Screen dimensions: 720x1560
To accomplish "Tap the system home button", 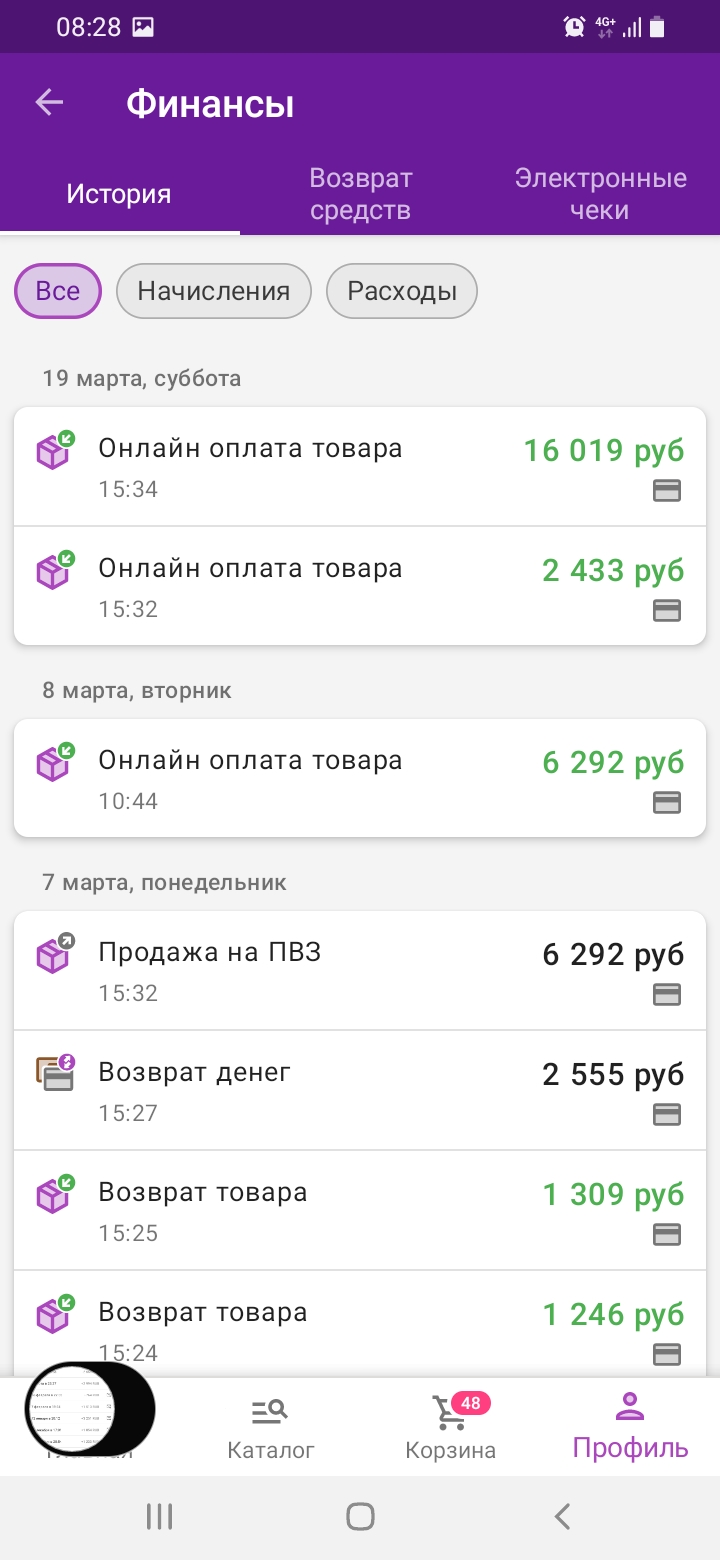I will pyautogui.click(x=360, y=1517).
